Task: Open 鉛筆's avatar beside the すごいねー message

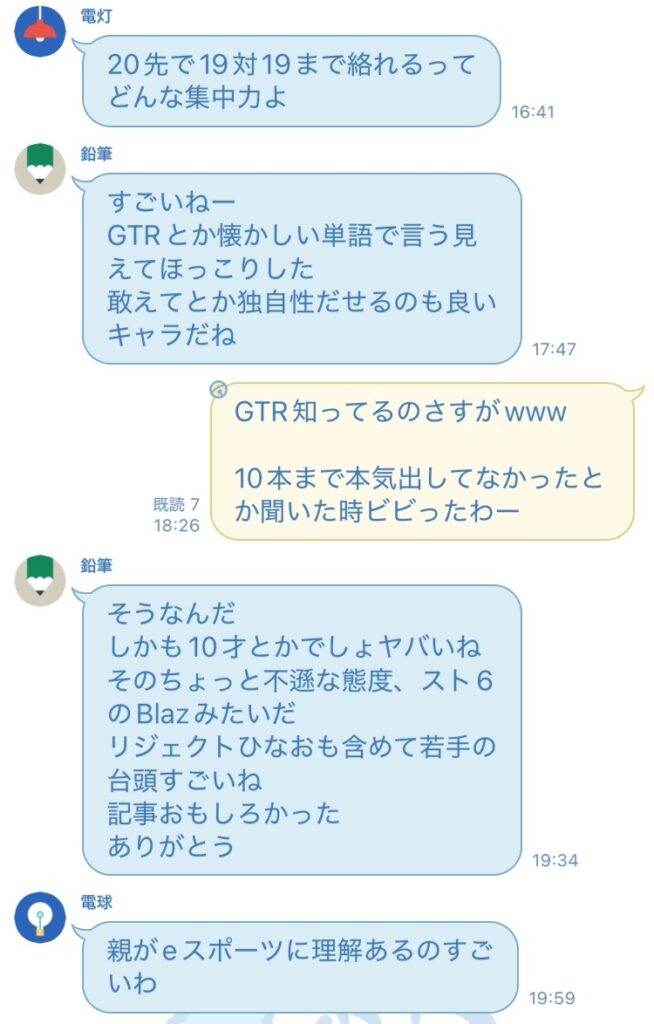Action: (x=40, y=169)
